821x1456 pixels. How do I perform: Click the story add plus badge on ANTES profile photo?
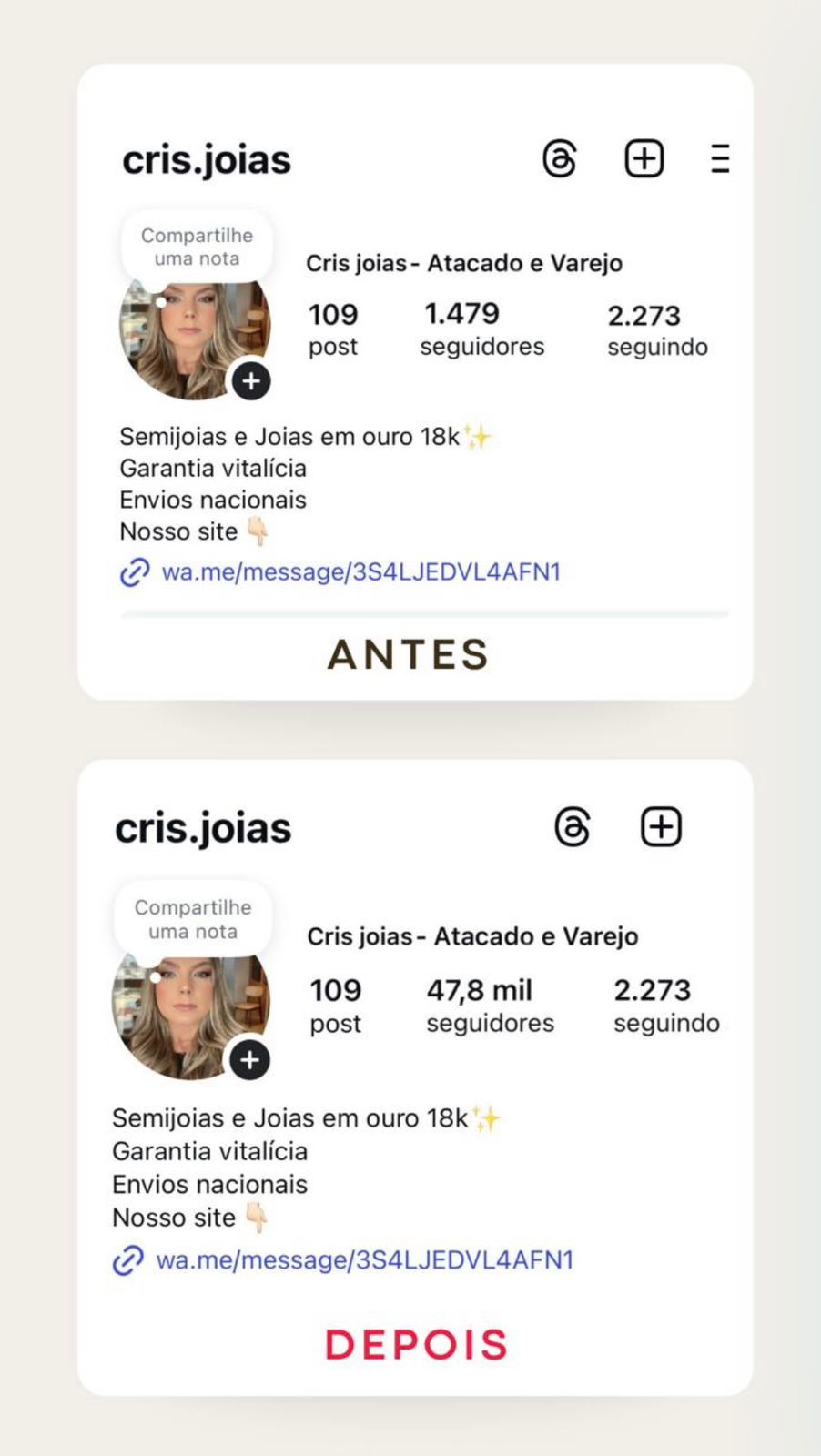click(x=251, y=381)
